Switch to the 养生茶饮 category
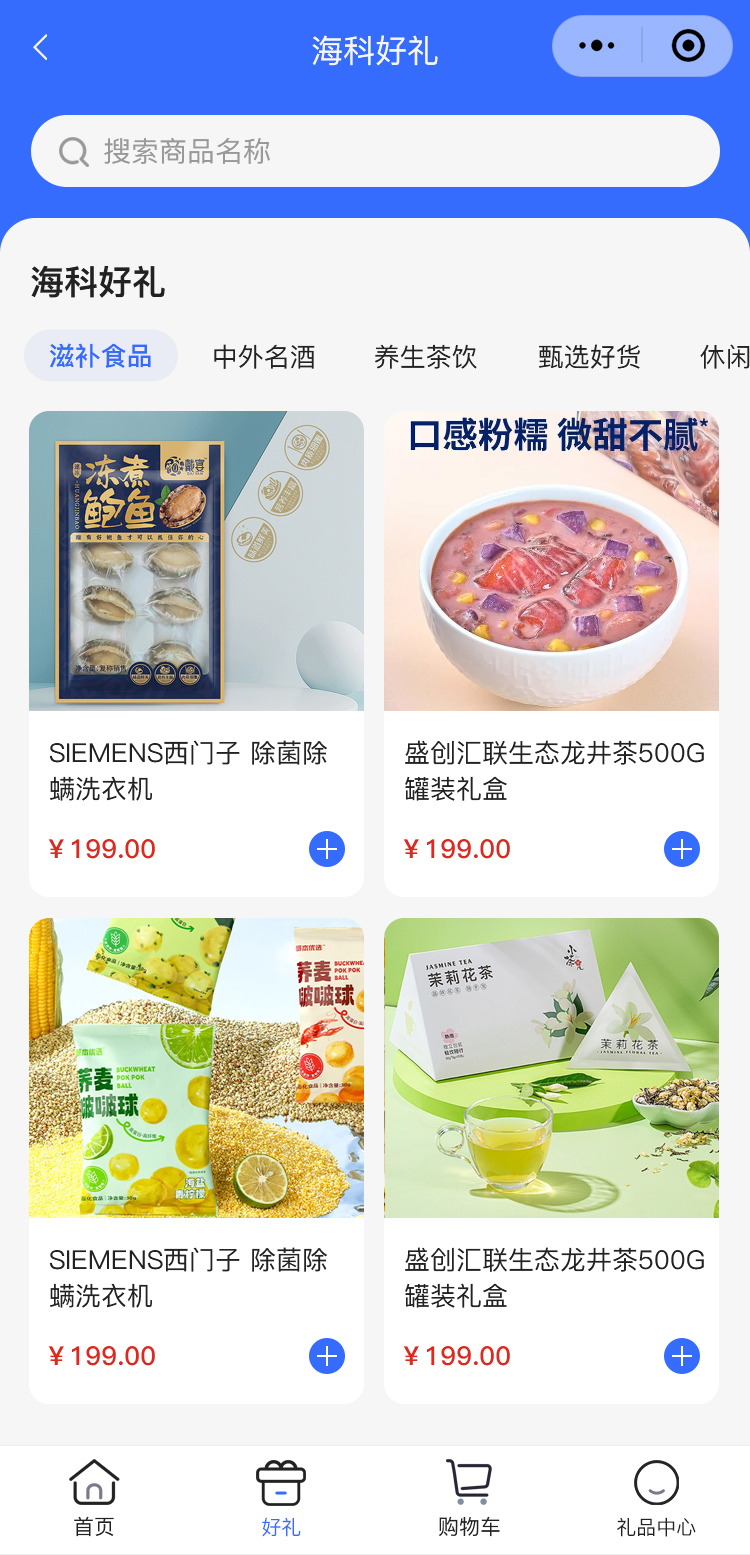 pyautogui.click(x=425, y=356)
